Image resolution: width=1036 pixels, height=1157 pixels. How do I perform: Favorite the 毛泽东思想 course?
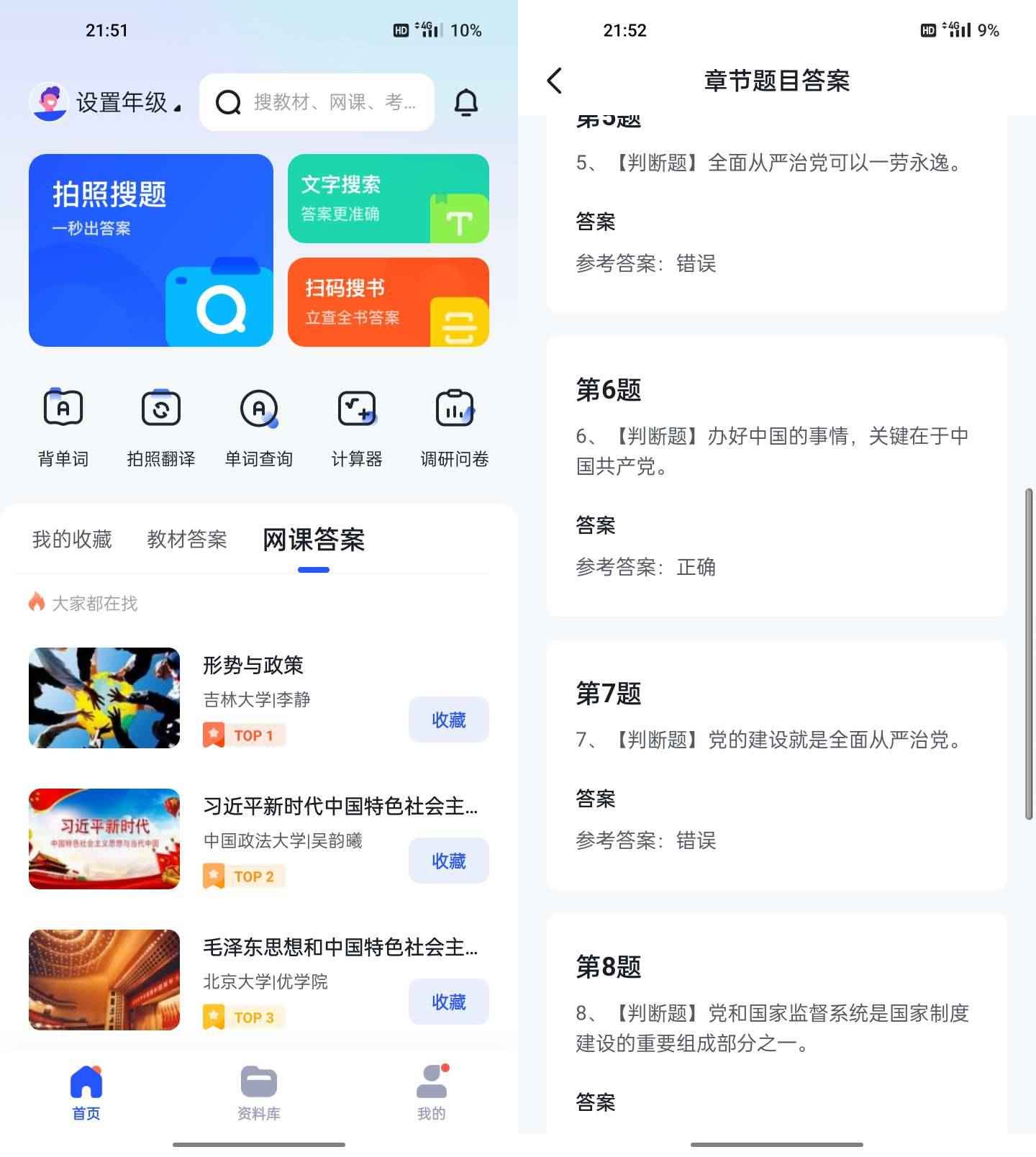(x=447, y=1002)
